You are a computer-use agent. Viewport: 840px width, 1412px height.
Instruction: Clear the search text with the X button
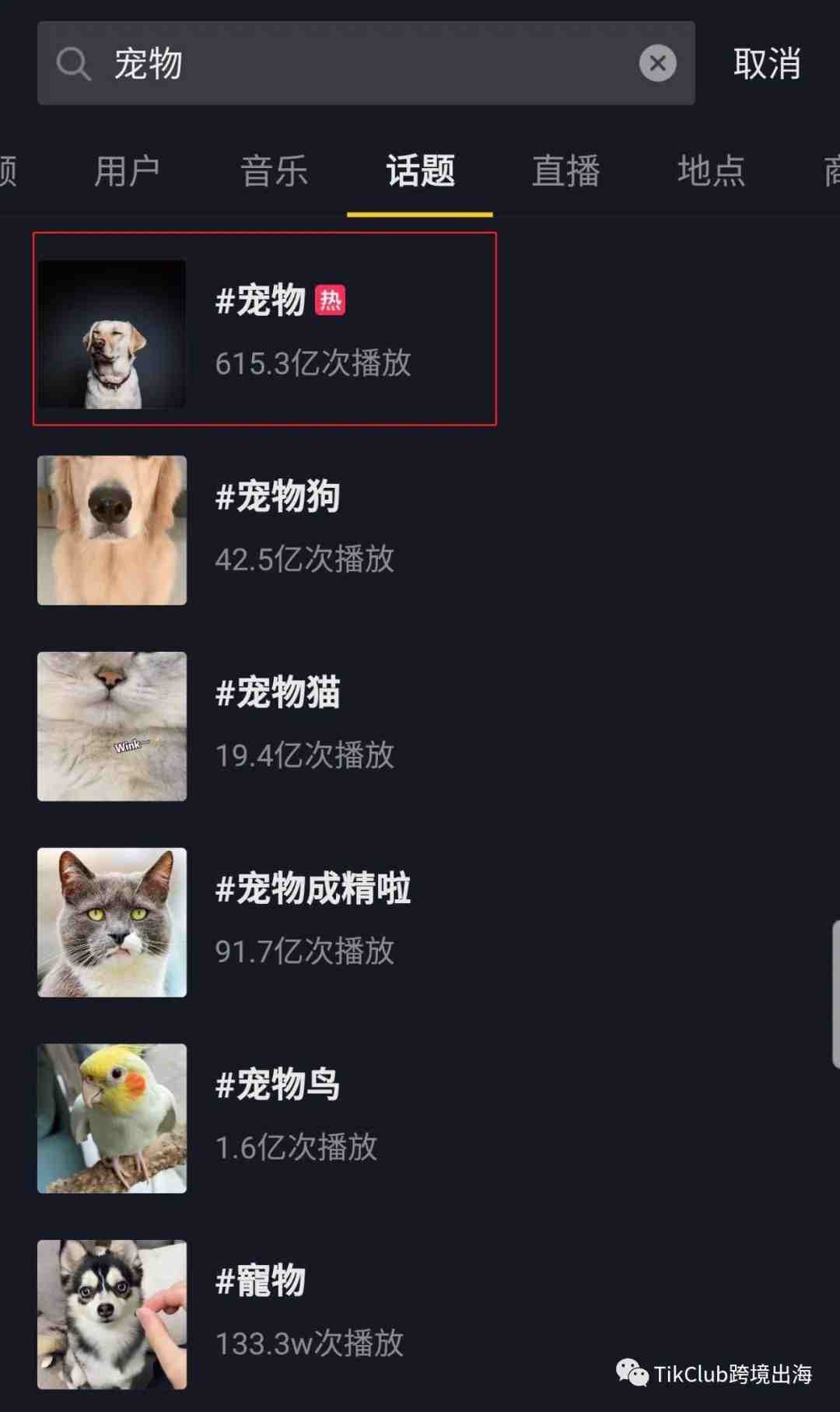click(x=658, y=63)
